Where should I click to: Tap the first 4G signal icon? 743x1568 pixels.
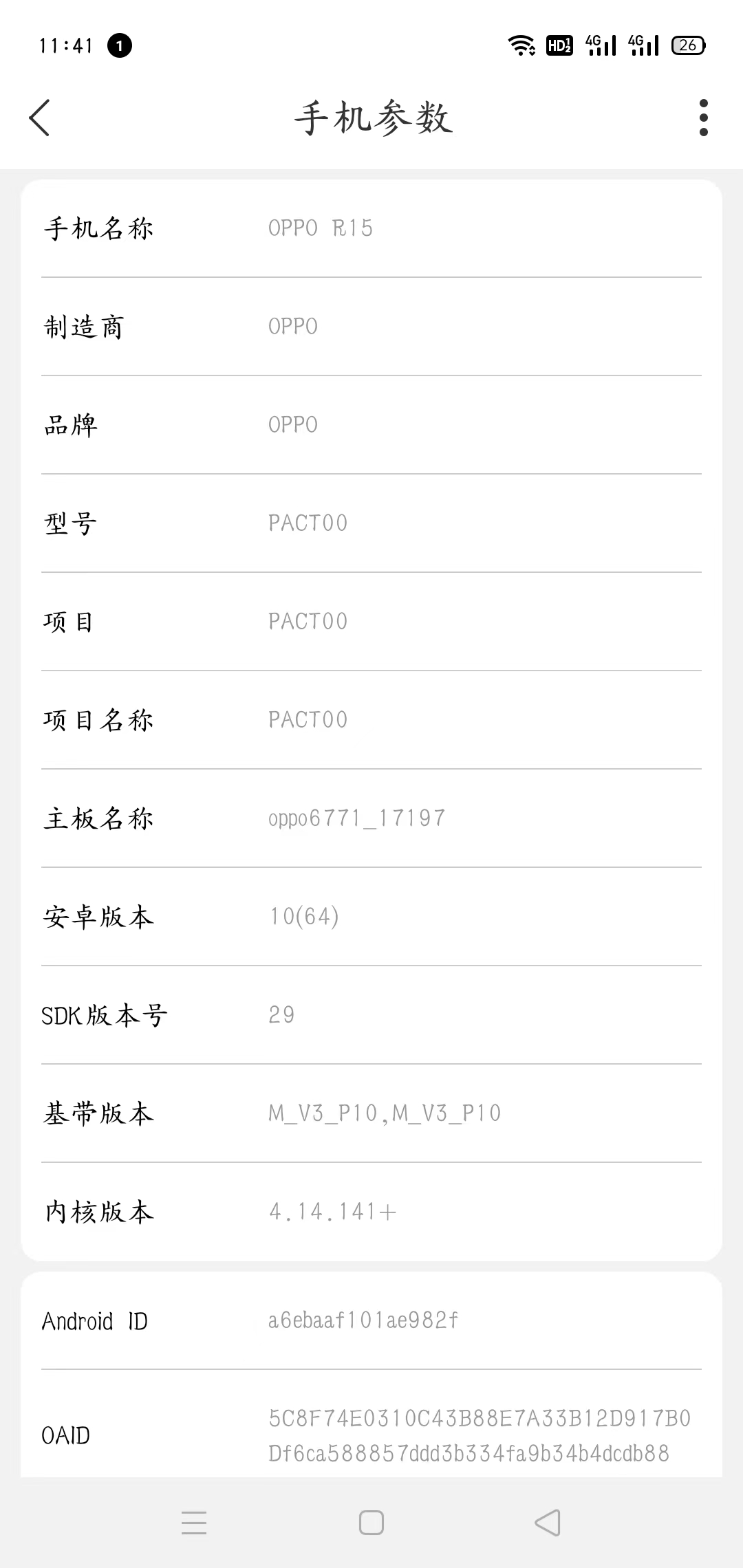tap(600, 43)
